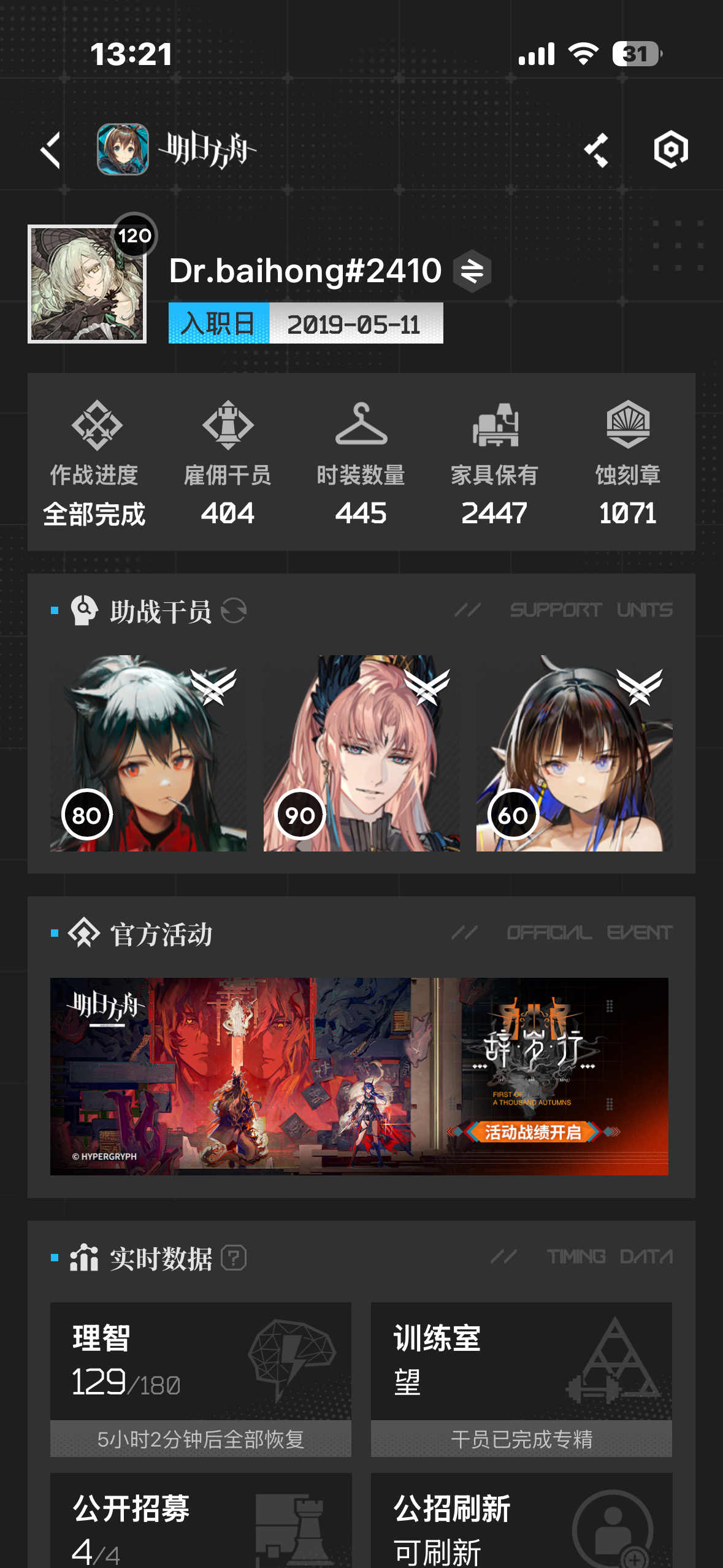Open the 公开招募 recruitment card
Screen dimensions: 723x1568
tap(201, 1521)
